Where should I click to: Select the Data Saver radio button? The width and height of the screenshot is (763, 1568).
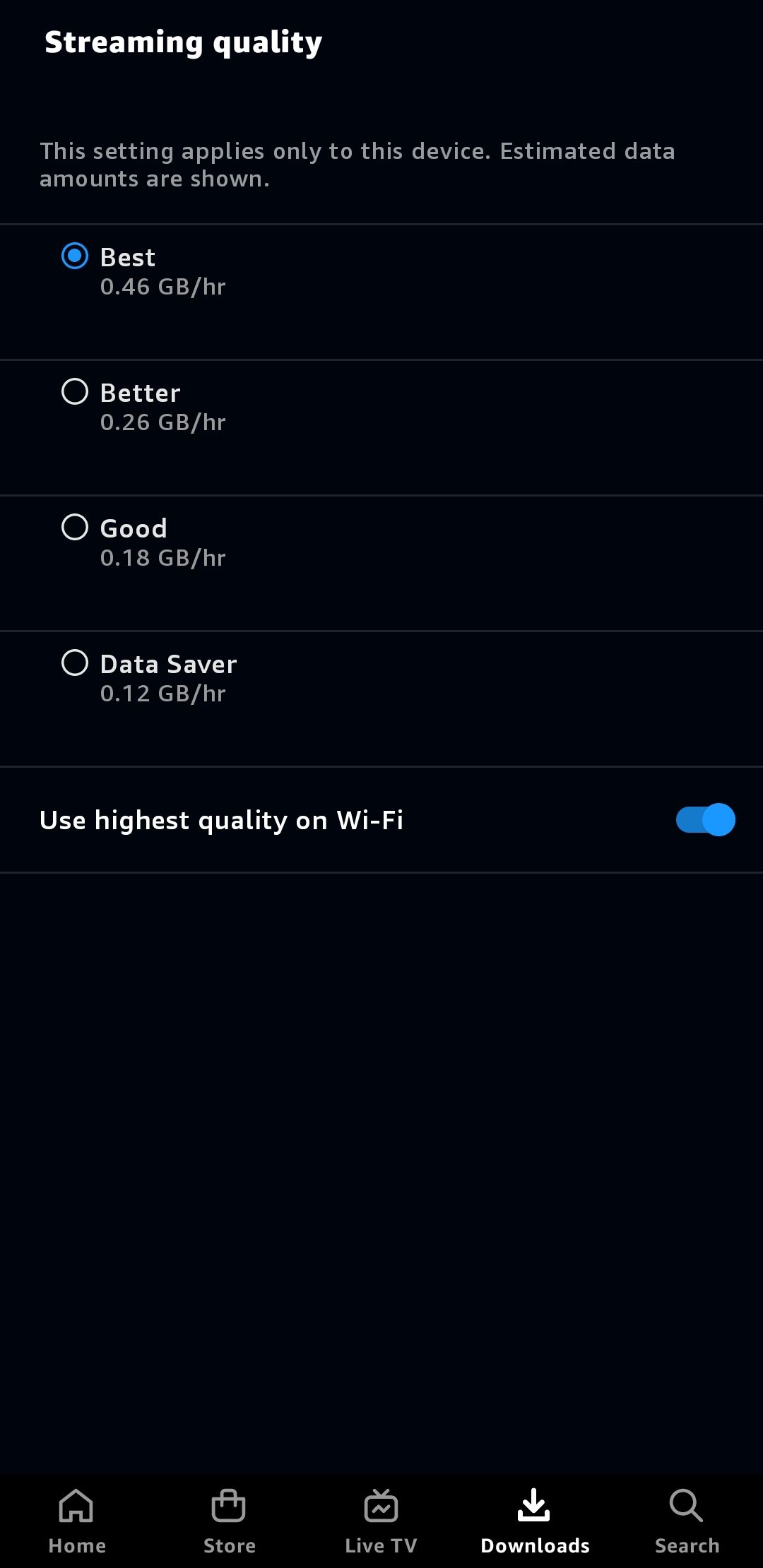point(75,663)
